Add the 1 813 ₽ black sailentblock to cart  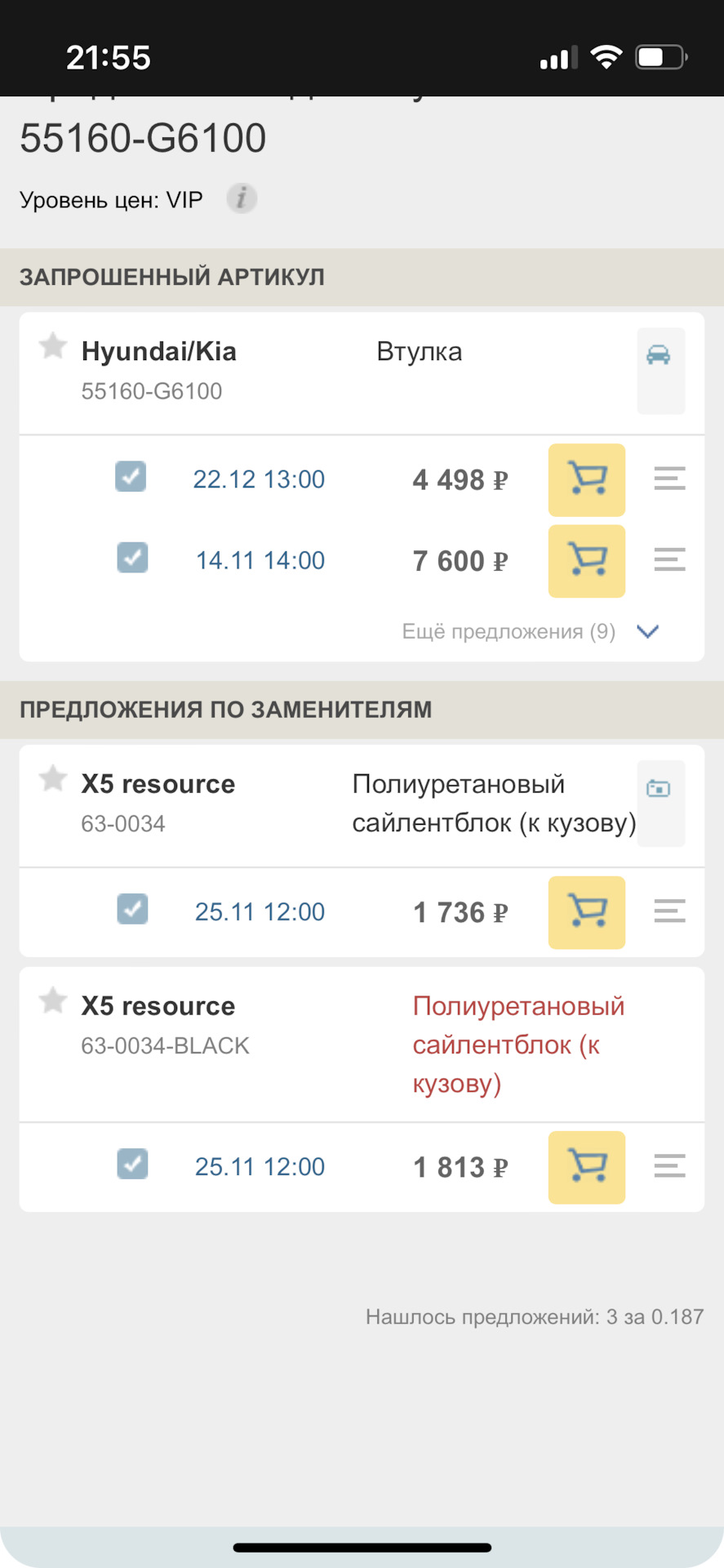click(586, 1167)
